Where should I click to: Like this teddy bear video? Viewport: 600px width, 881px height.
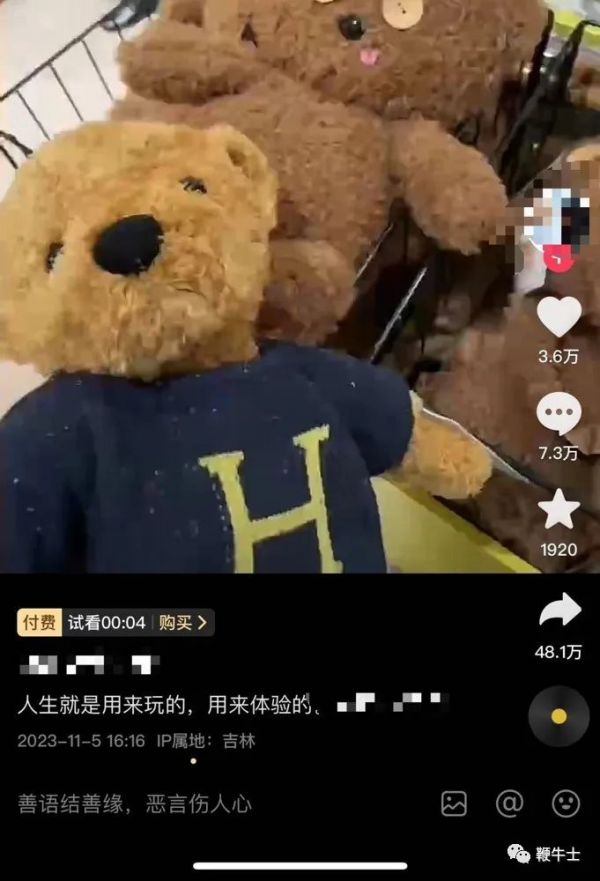[558, 318]
